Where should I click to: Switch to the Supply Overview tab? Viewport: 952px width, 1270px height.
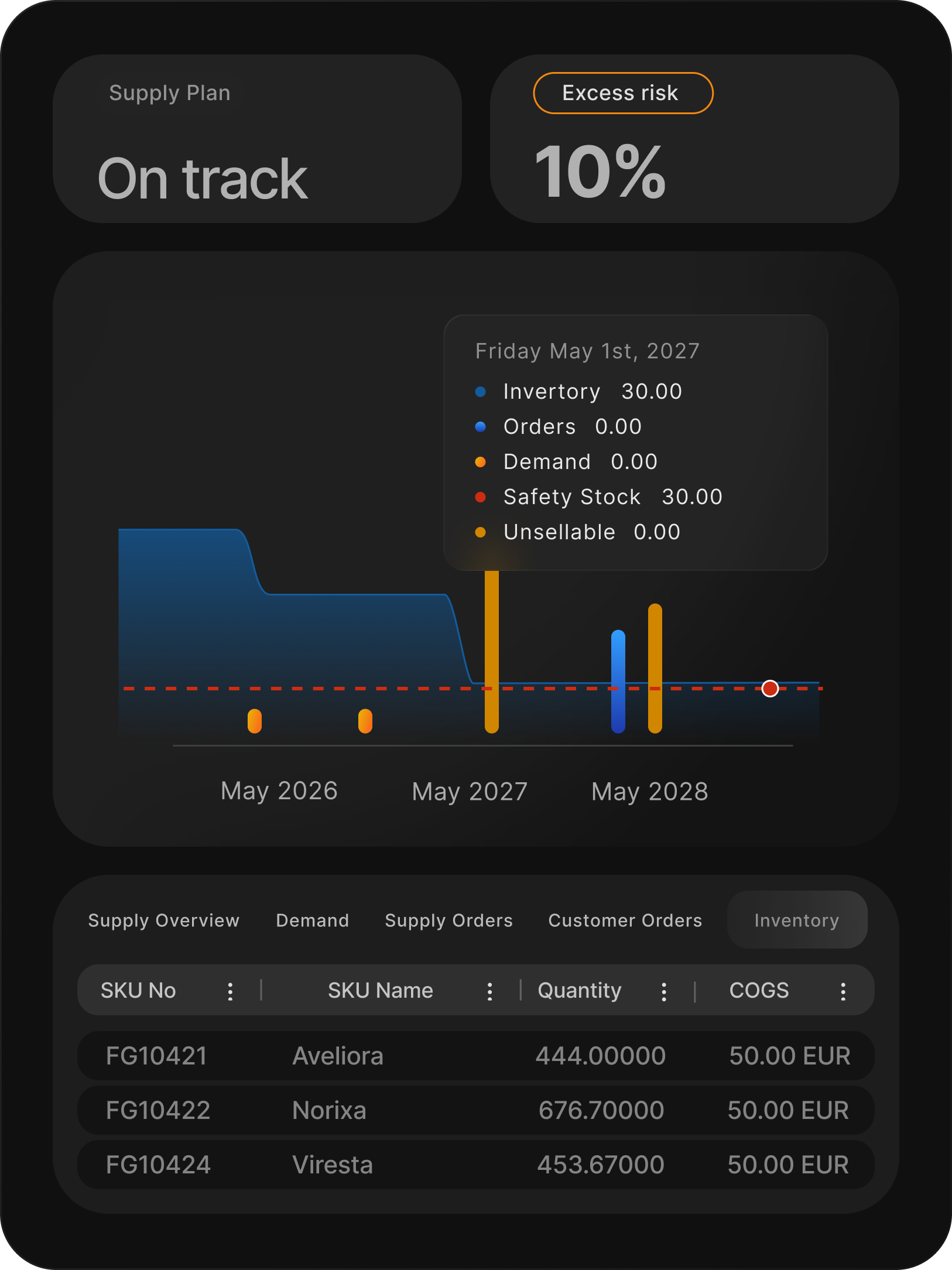(163, 920)
